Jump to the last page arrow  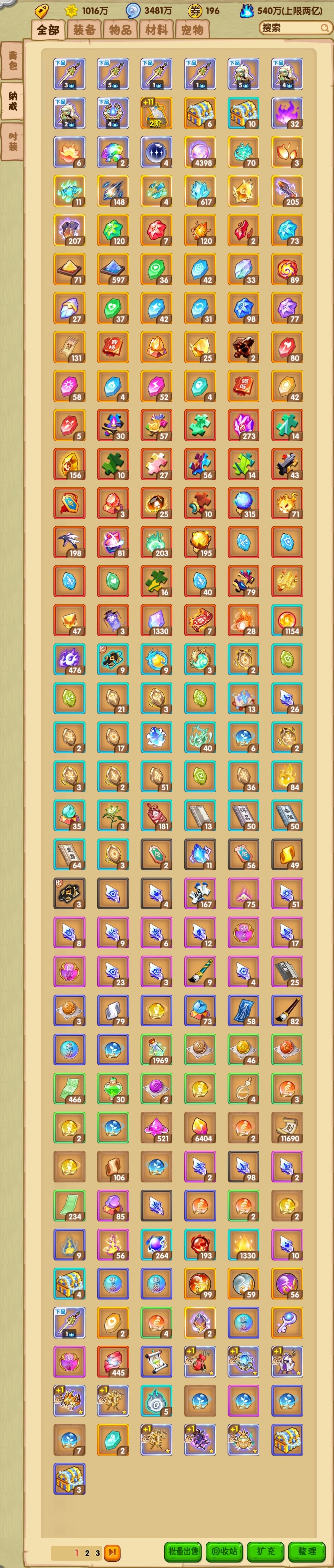(112, 1552)
